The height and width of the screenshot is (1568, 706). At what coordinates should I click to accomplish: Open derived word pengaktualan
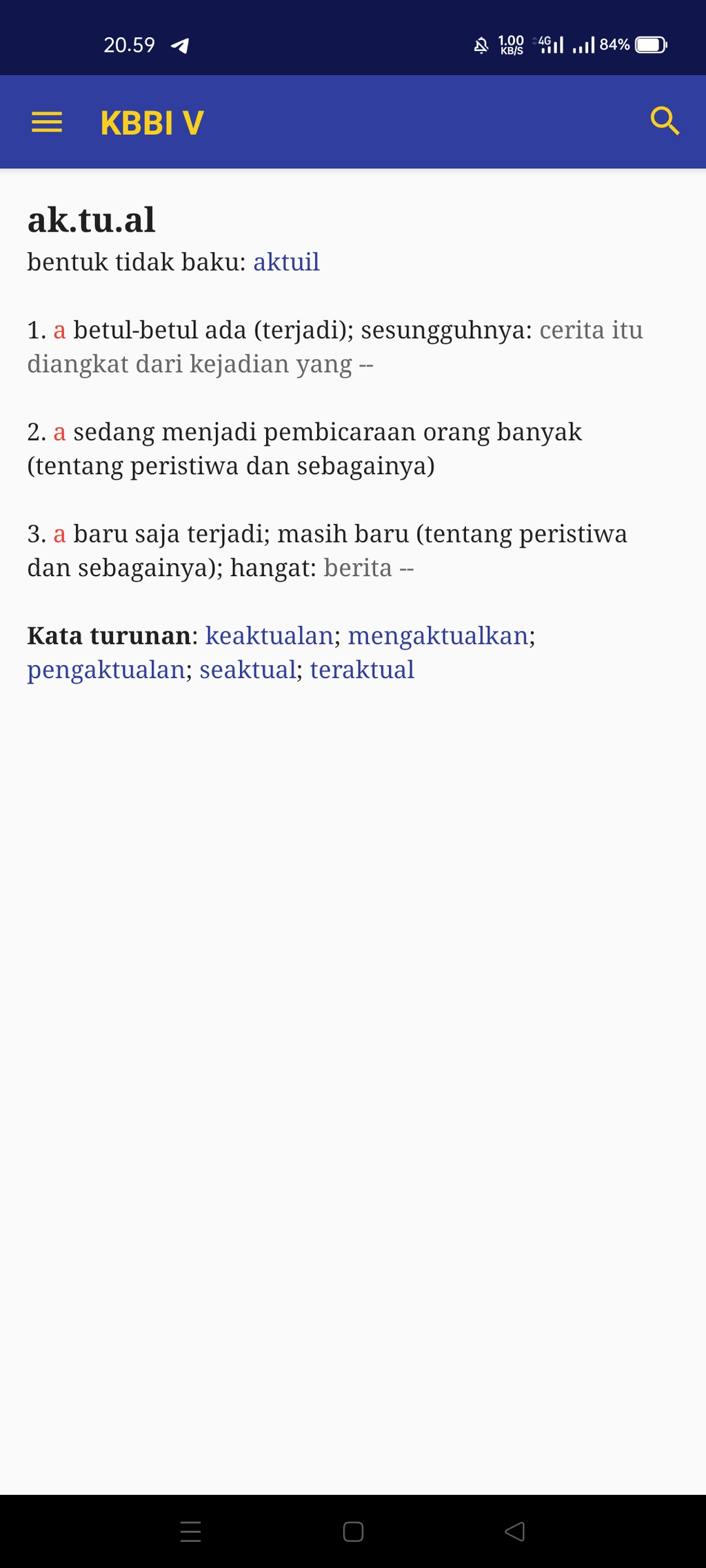[x=106, y=670]
